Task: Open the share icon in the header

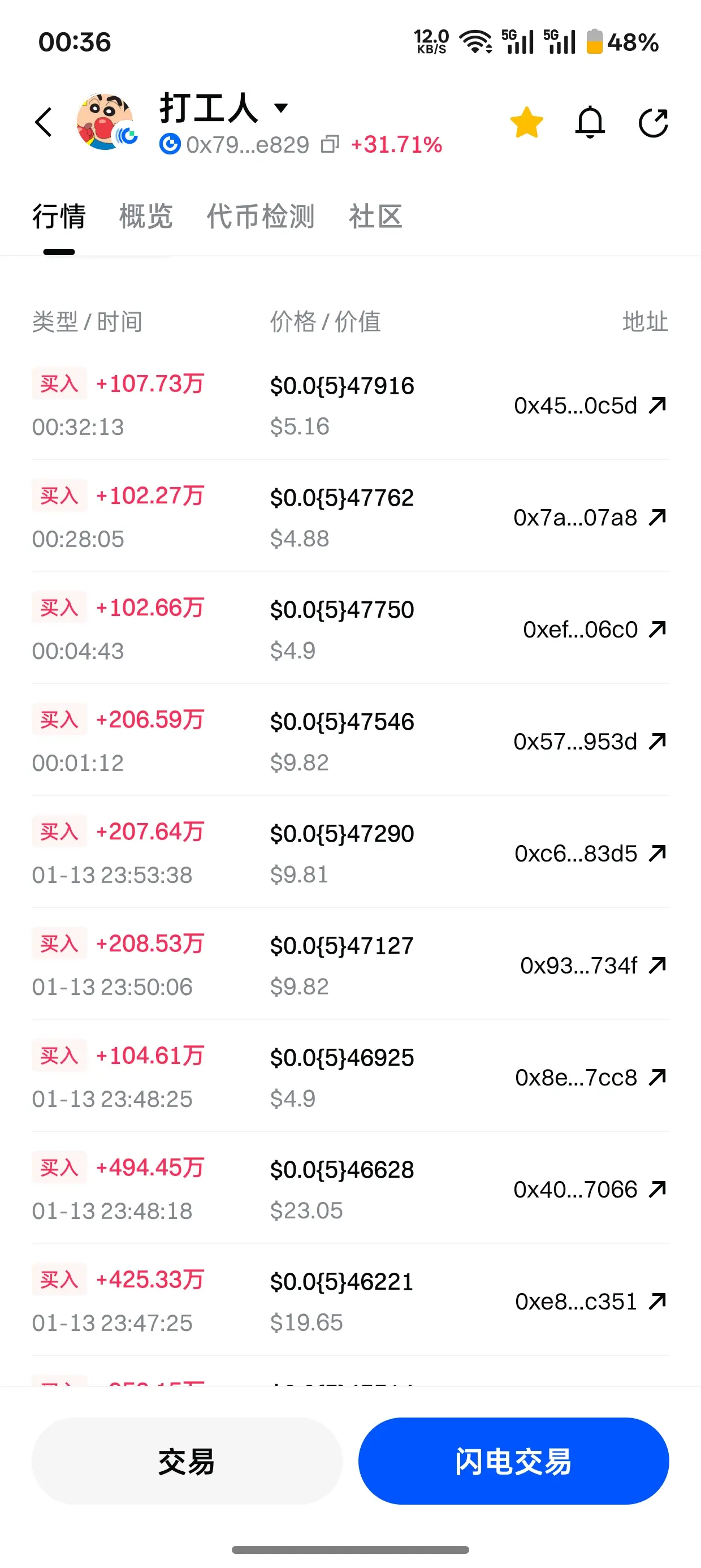Action: tap(654, 122)
